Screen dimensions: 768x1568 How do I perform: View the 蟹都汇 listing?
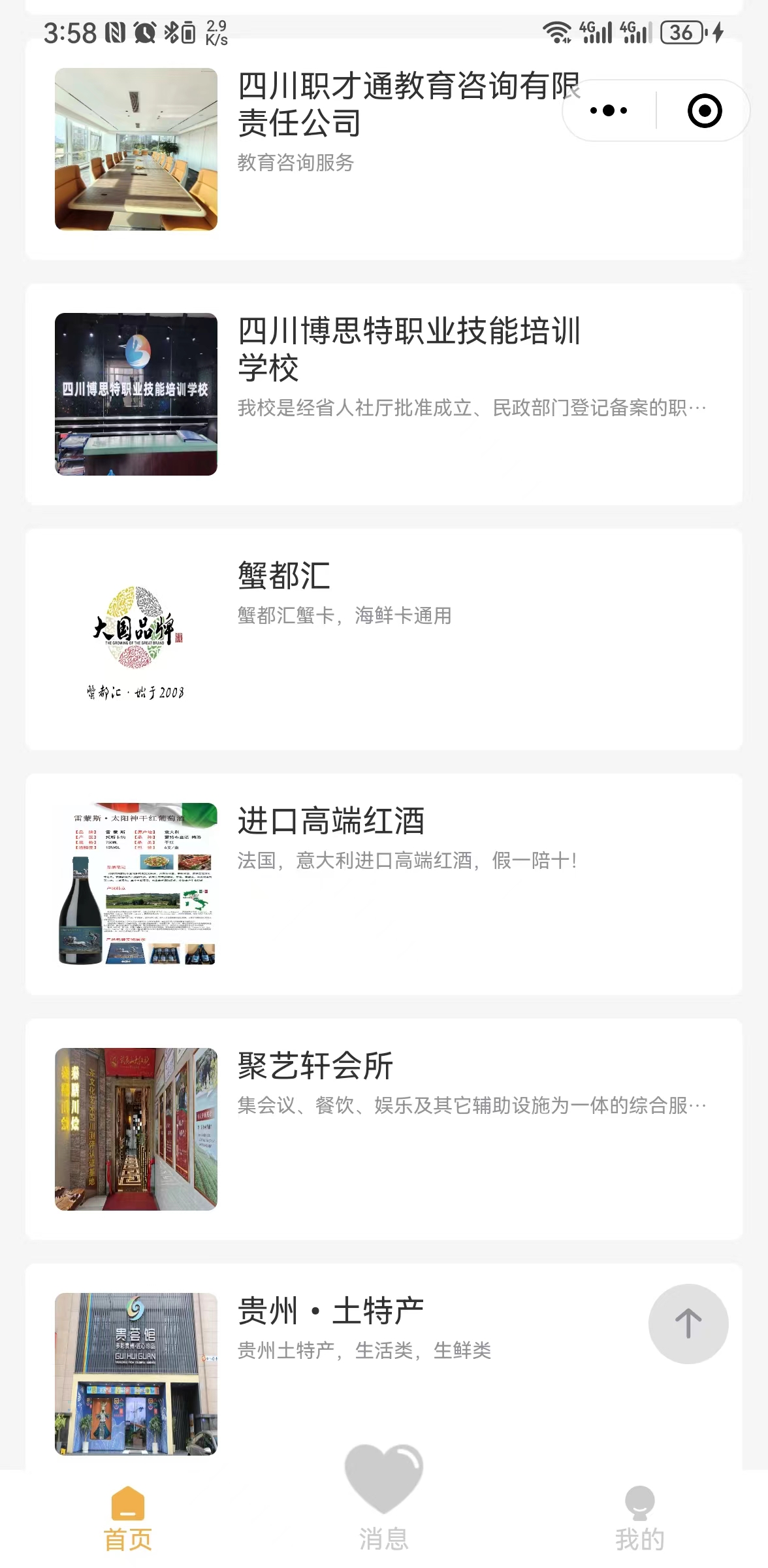(383, 639)
